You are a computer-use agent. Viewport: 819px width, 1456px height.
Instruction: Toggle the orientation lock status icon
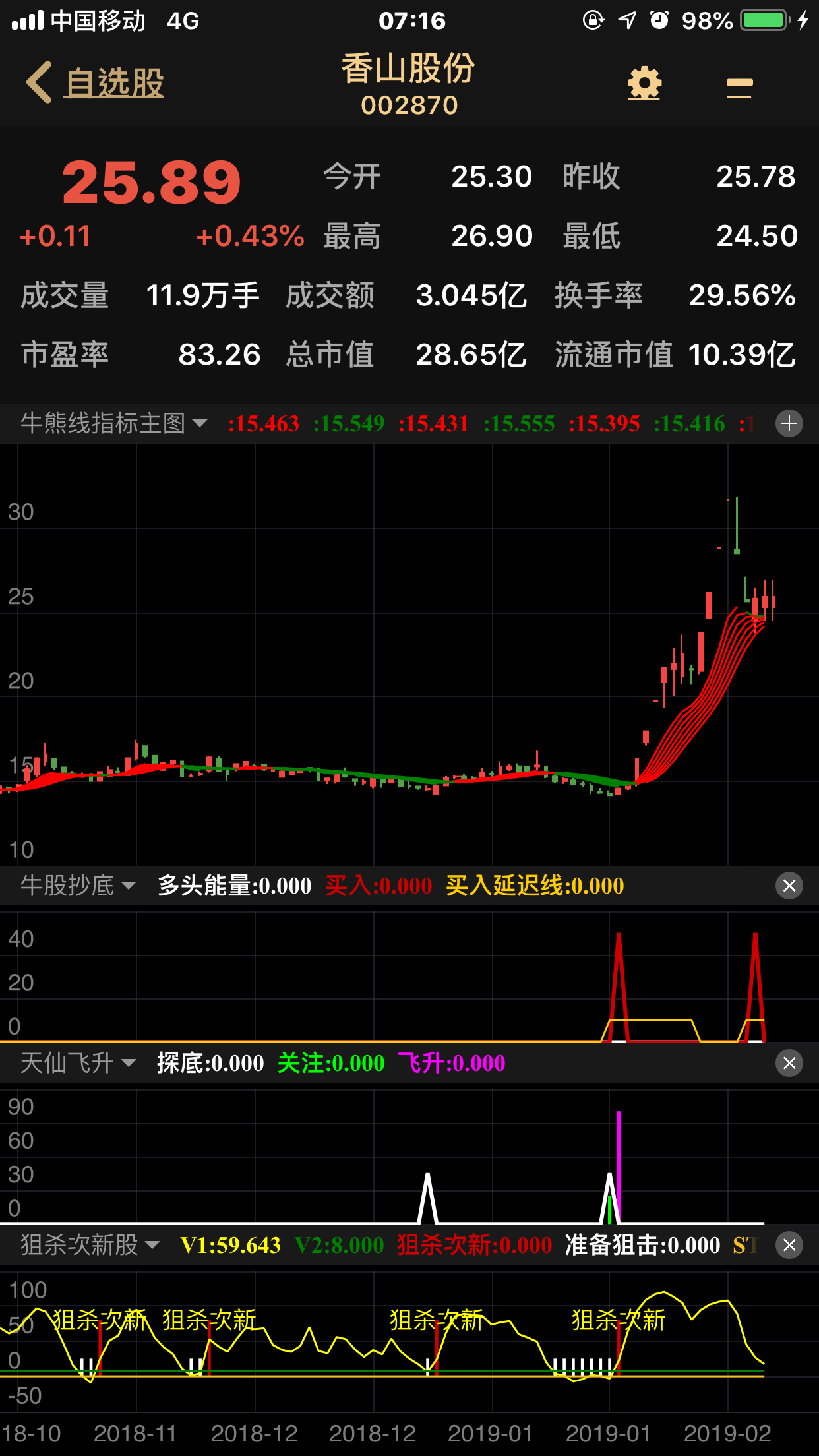[x=592, y=20]
